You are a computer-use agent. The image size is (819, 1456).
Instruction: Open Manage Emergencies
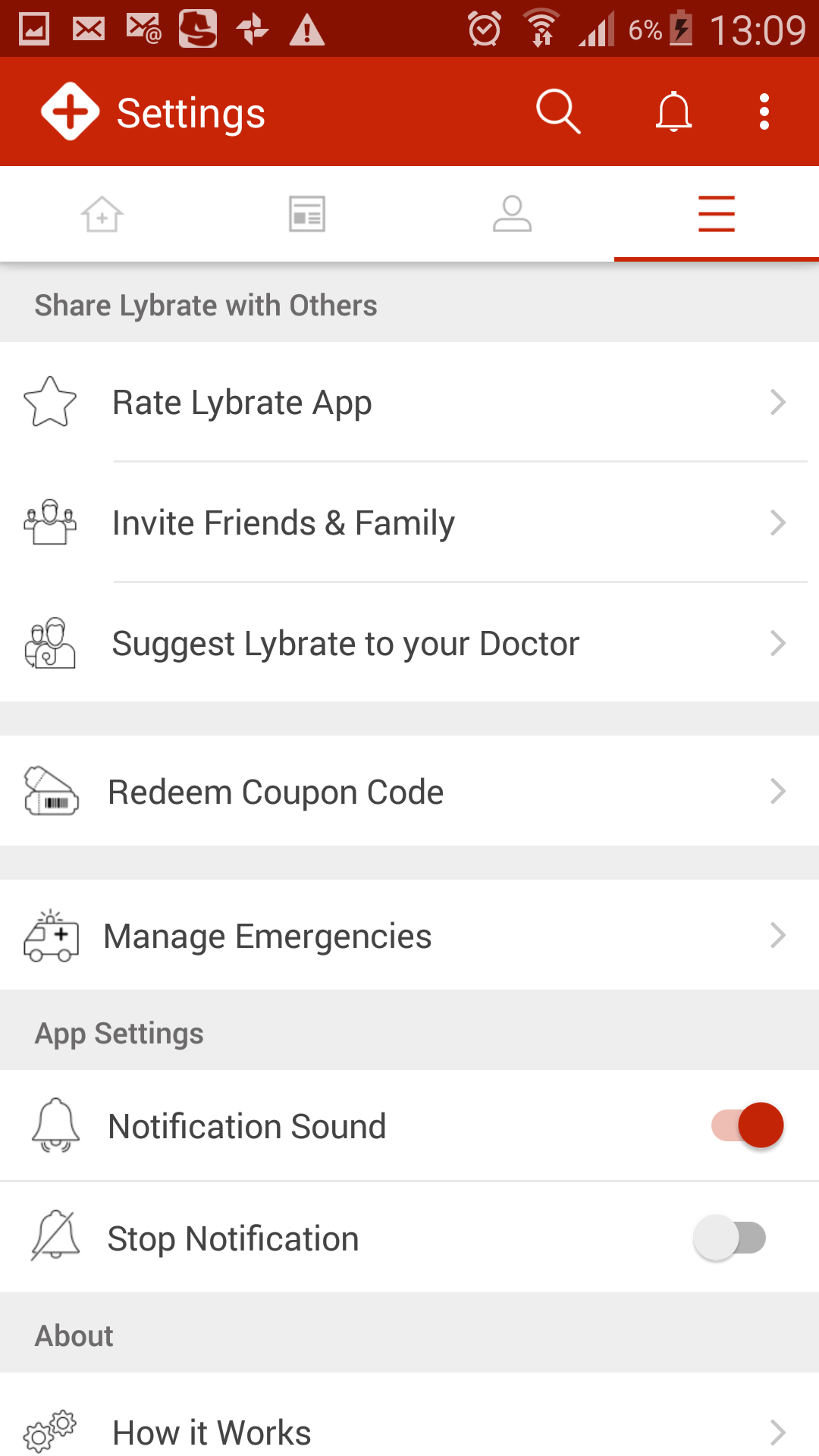(x=409, y=935)
